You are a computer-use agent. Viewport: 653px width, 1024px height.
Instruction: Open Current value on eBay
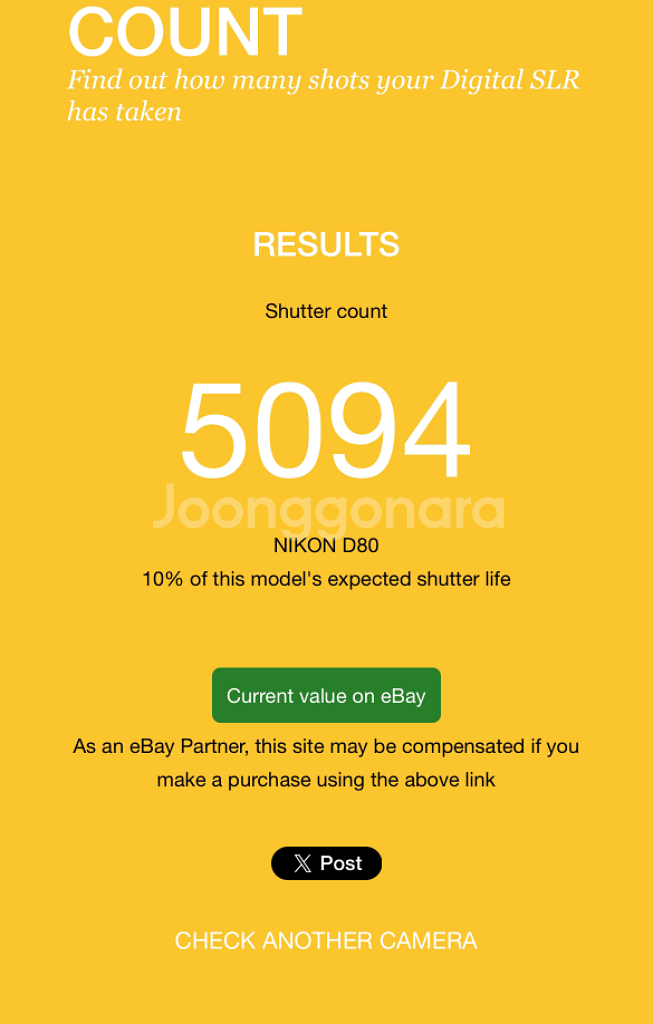coord(326,695)
